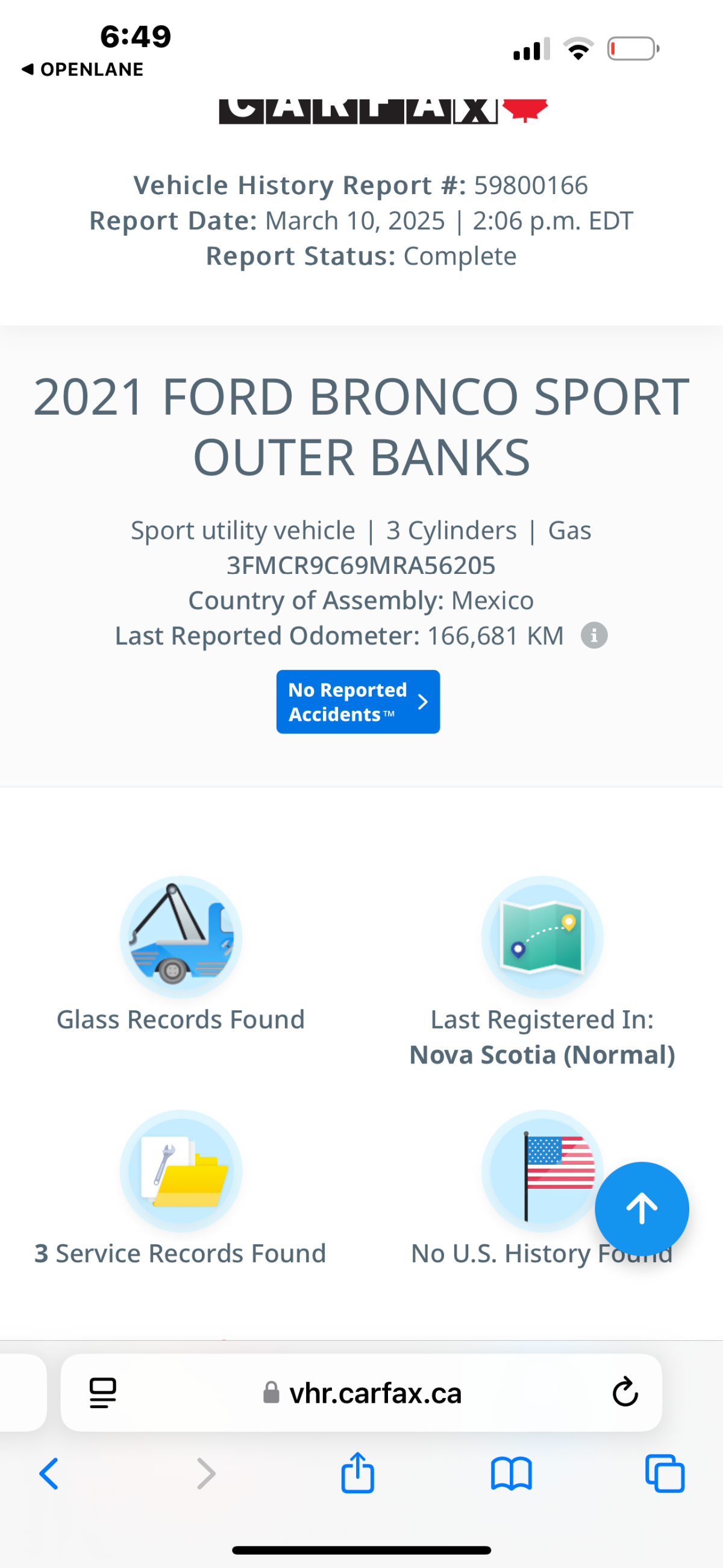Show open tabs overview
The image size is (723, 1568).
[665, 1473]
